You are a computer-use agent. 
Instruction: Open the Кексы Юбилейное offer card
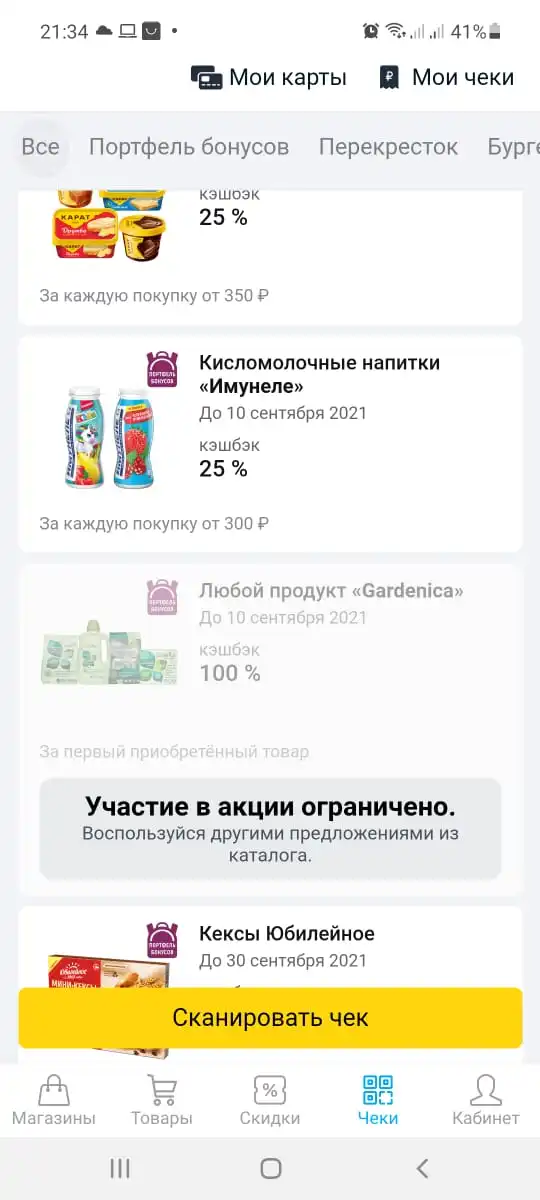click(270, 946)
